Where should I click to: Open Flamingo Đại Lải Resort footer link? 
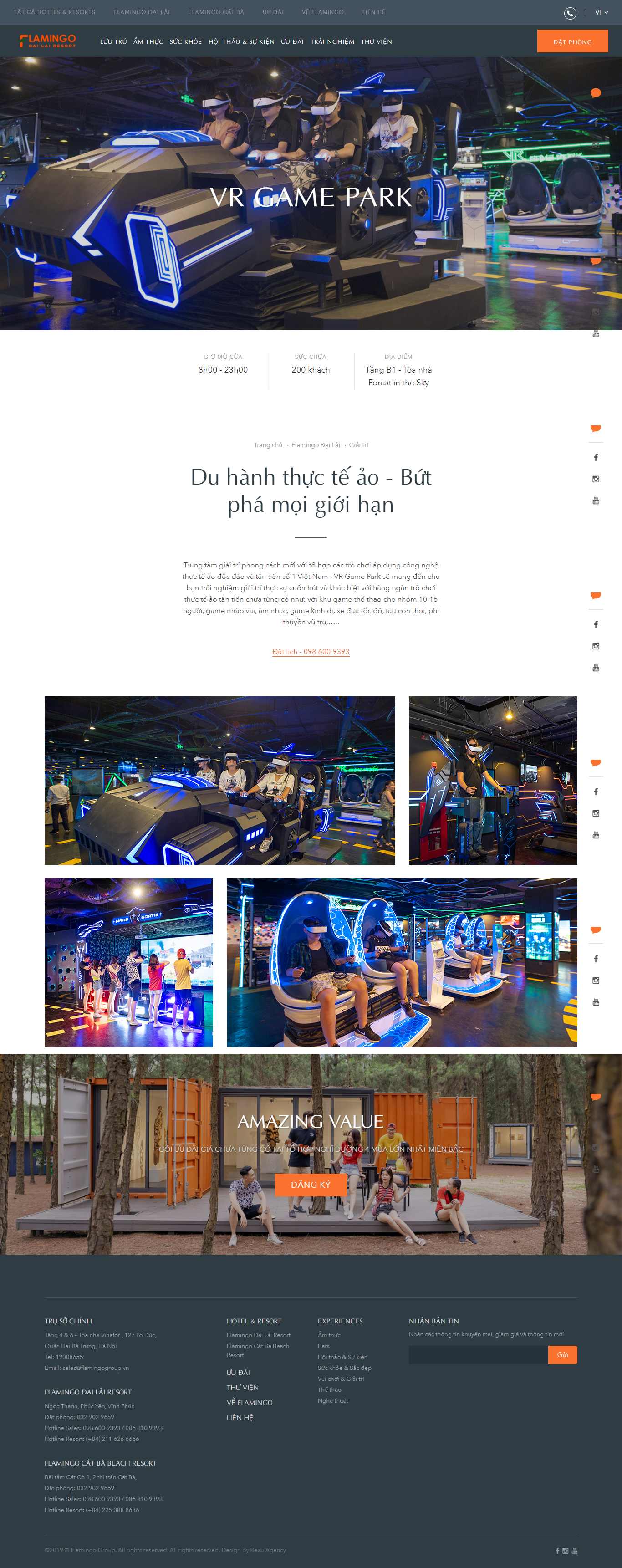coord(258,1335)
